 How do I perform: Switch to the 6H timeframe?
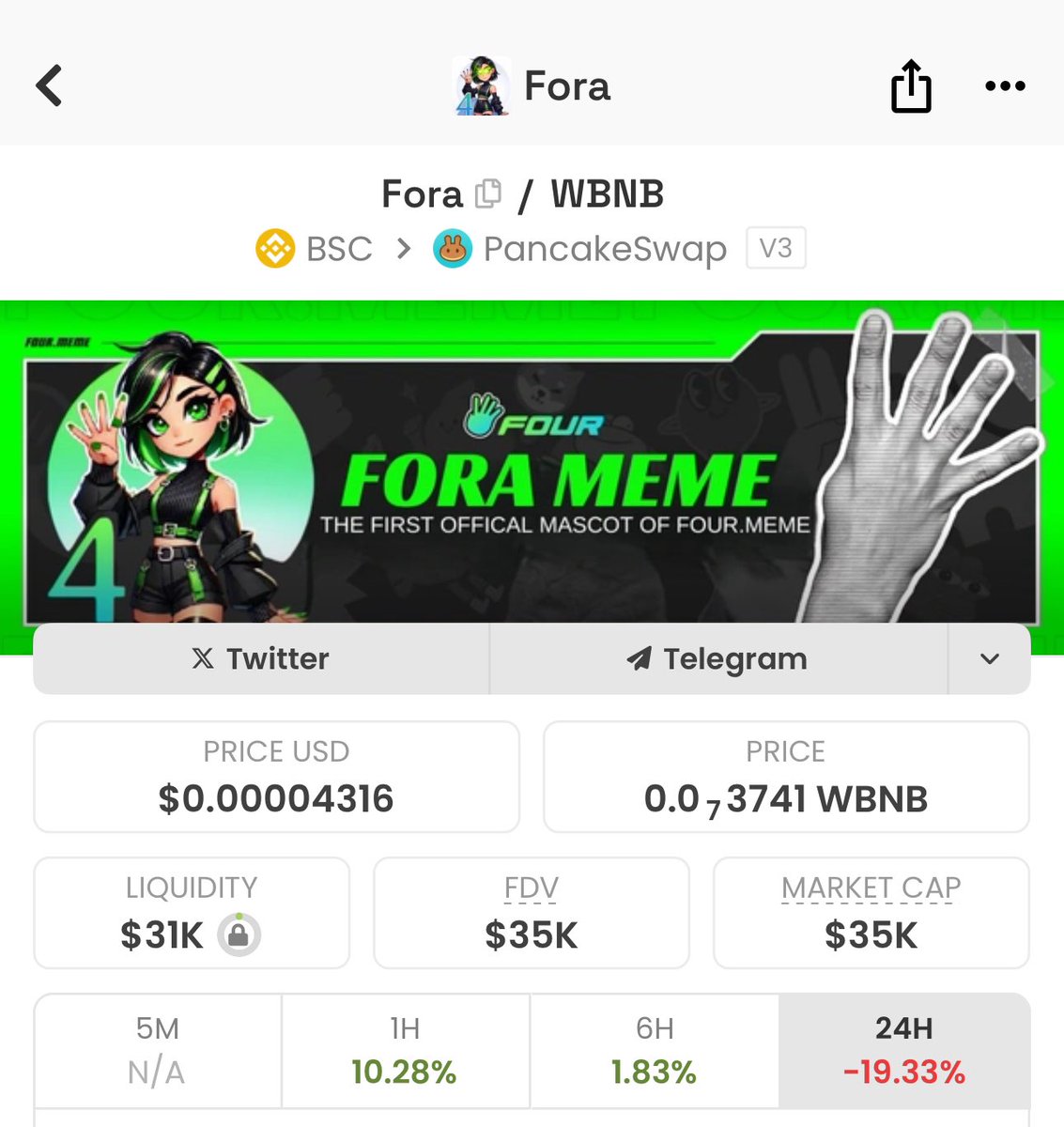point(654,1051)
